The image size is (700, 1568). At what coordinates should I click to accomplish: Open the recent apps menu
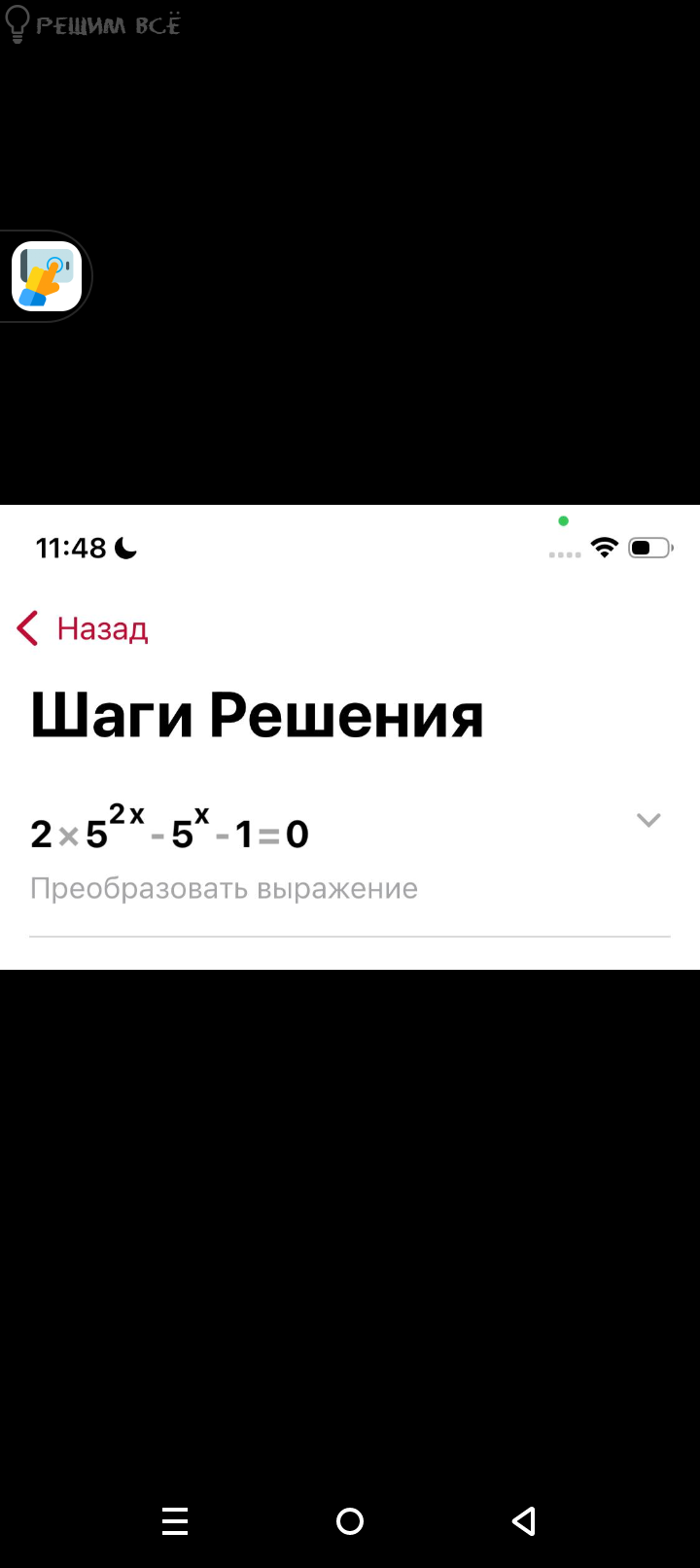tap(175, 1520)
